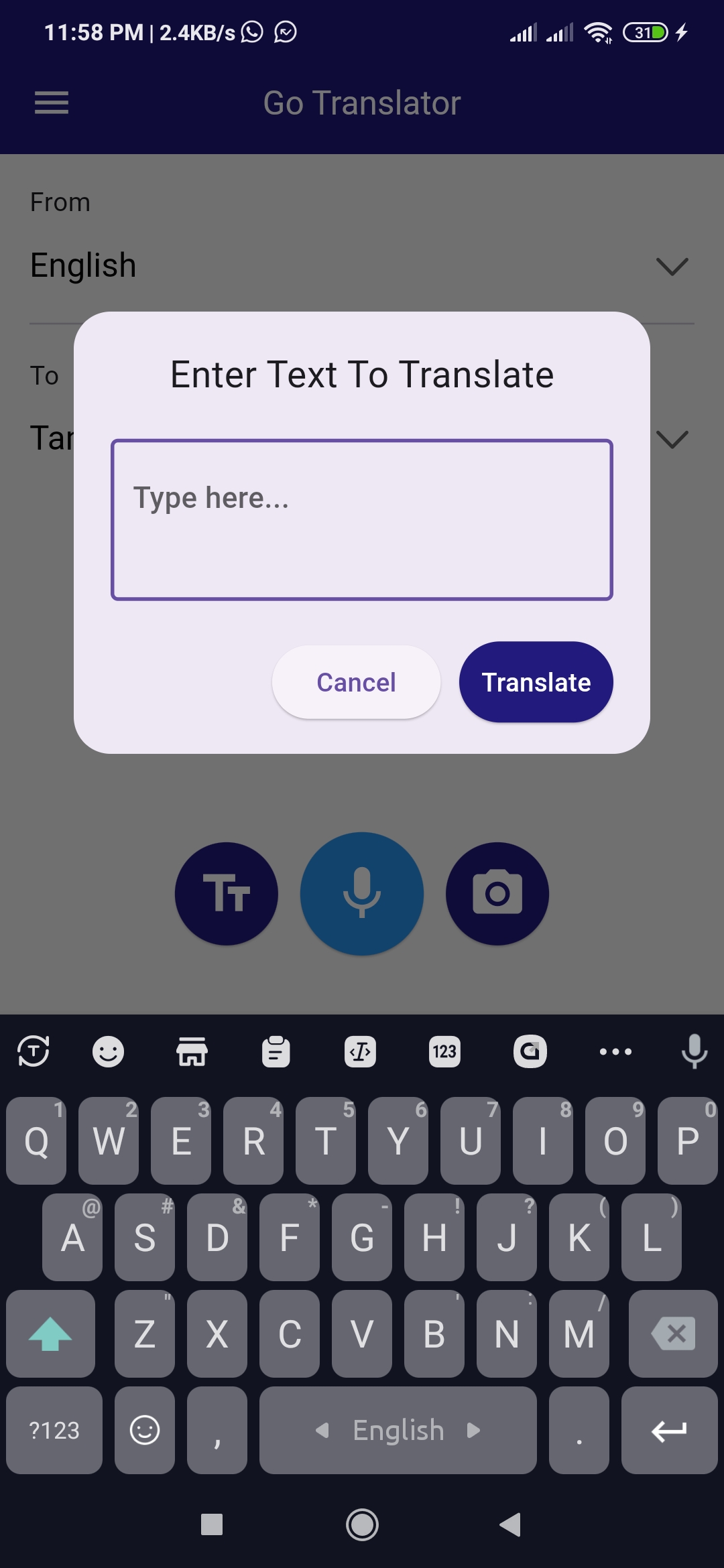Tap the backspace key
The height and width of the screenshot is (1568, 724).
(x=673, y=1333)
